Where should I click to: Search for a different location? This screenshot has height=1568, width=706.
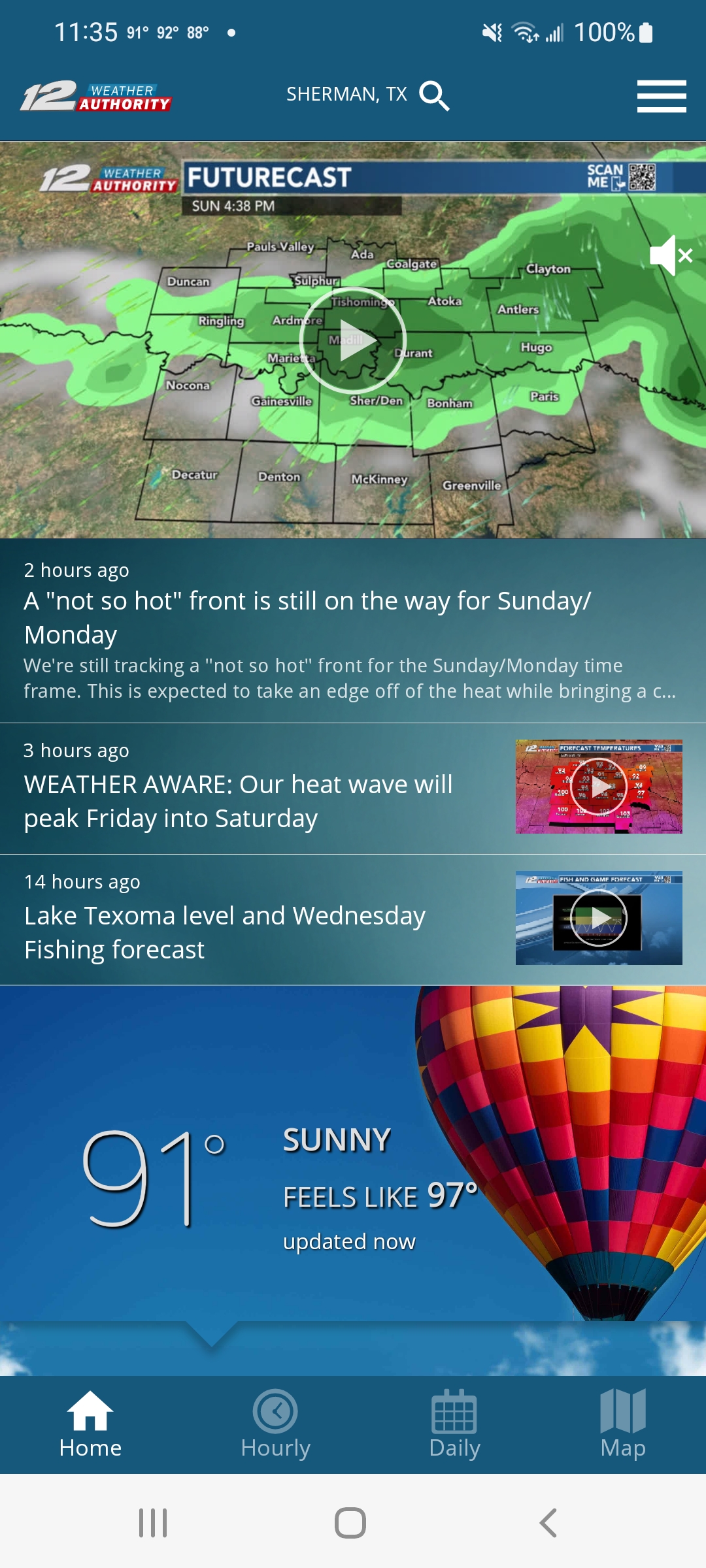pyautogui.click(x=434, y=95)
